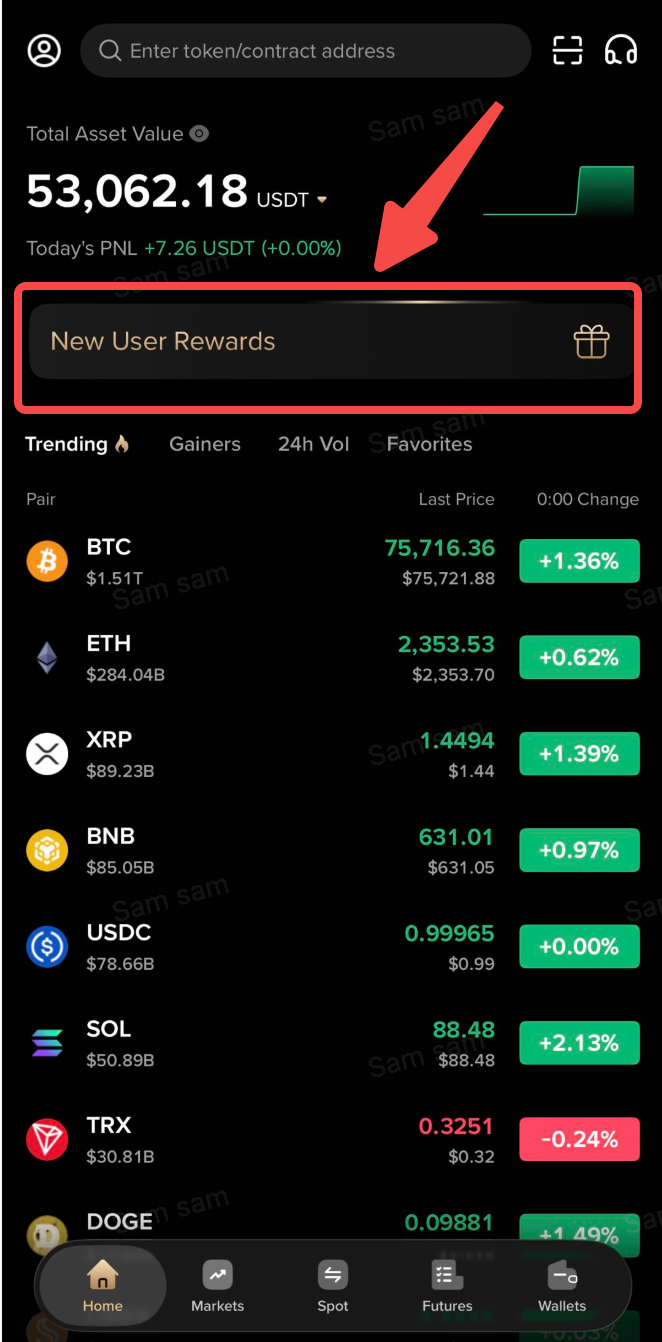662x1342 pixels.
Task: Open the QR code scanner
Action: pyautogui.click(x=567, y=51)
